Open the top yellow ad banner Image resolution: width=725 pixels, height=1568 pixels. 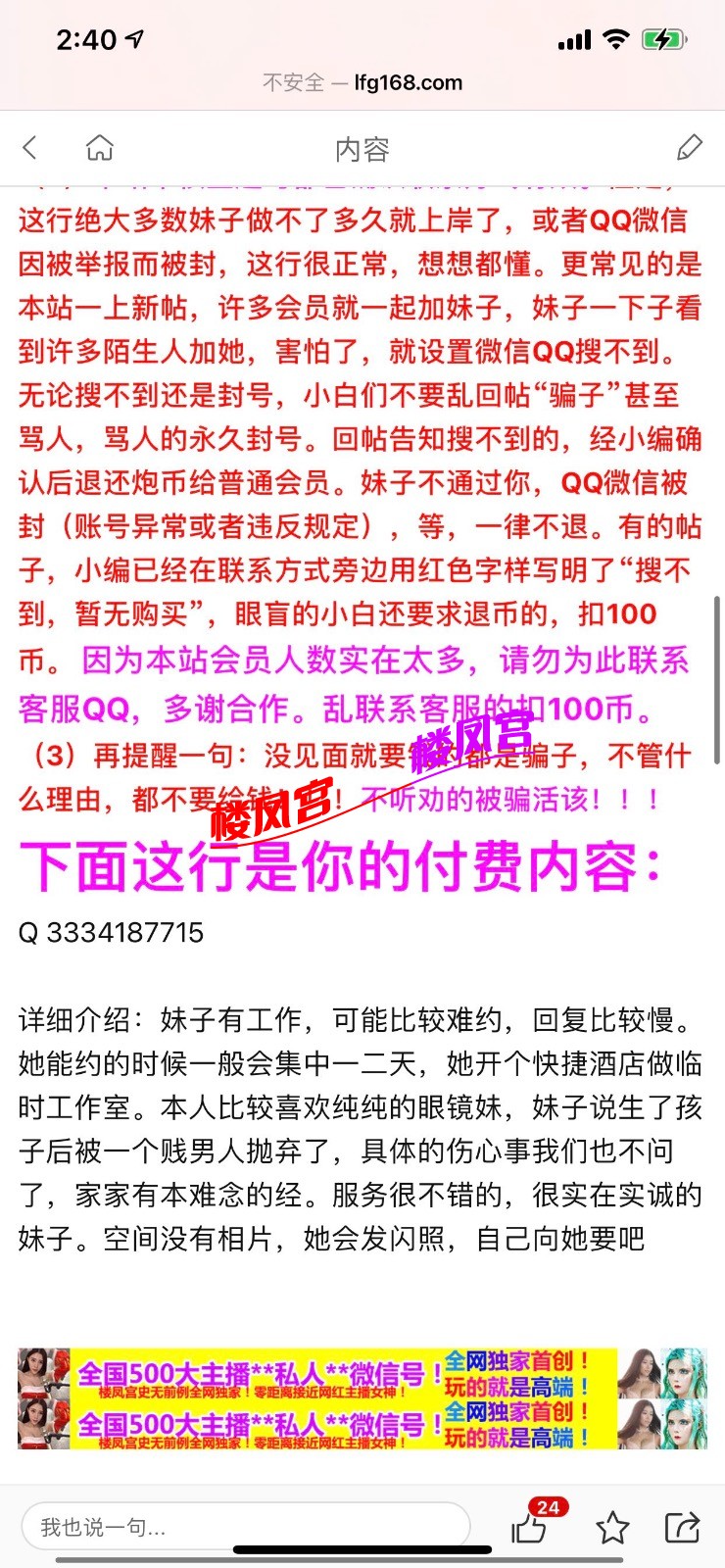click(362, 1374)
